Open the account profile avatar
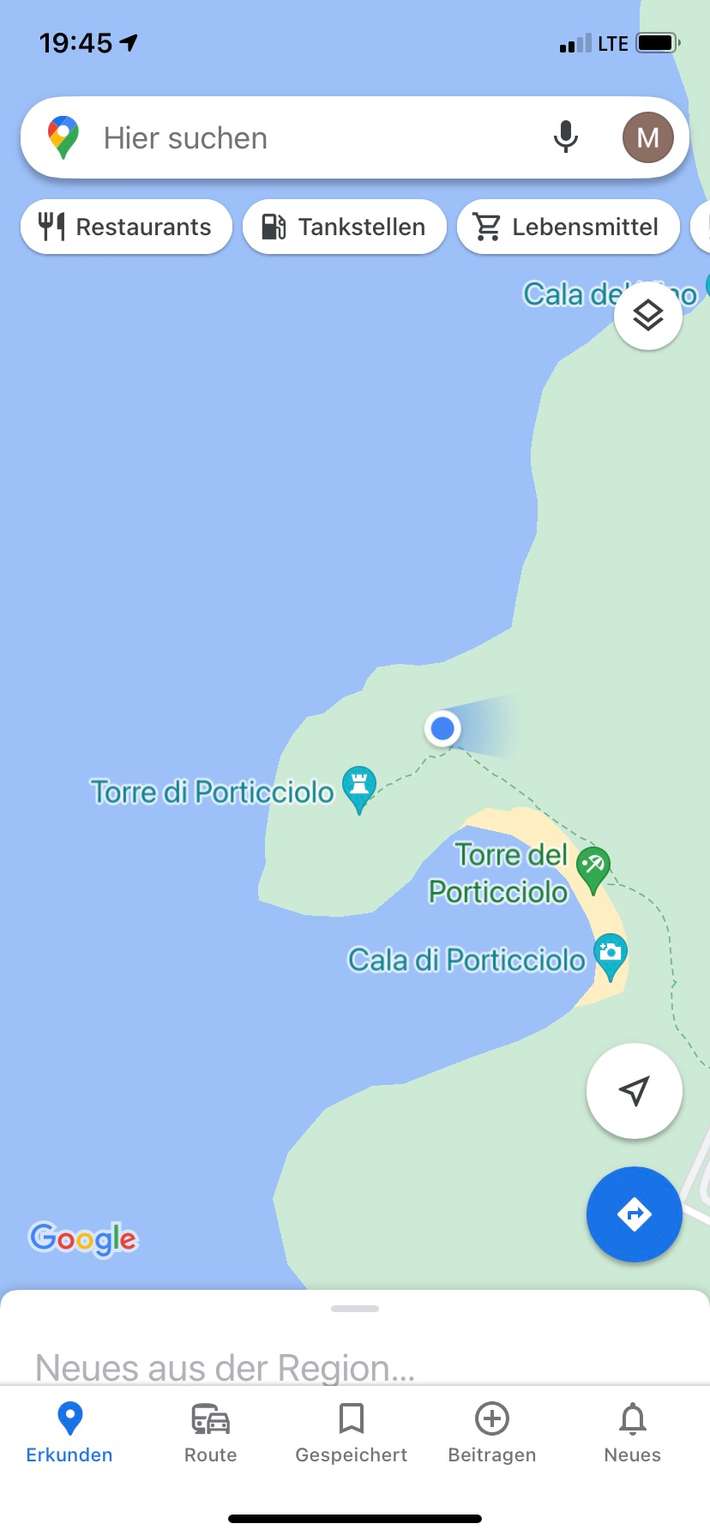This screenshot has width=710, height=1537. 648,138
